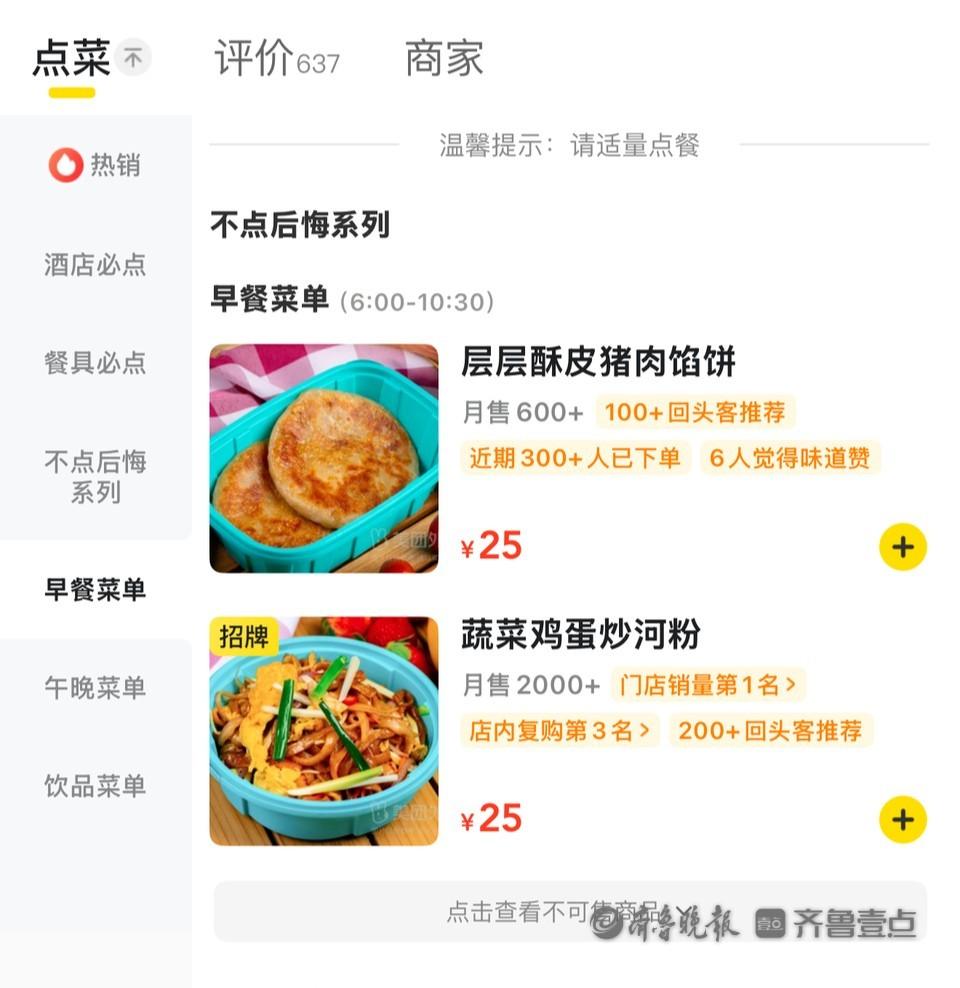Viewport: 960px width, 988px height.
Task: View the 饮品菜单 category
Action: pyautogui.click(x=95, y=786)
